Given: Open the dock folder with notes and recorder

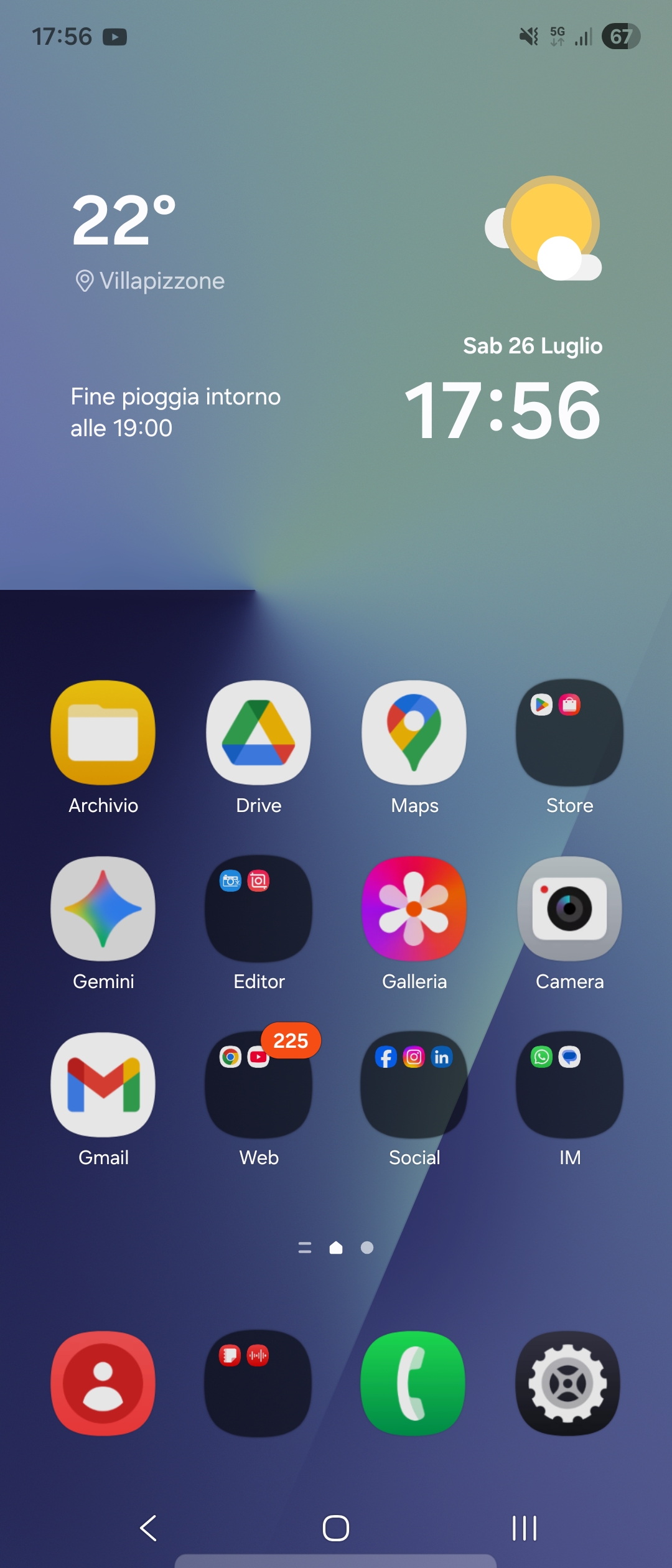Looking at the screenshot, I should (258, 1383).
